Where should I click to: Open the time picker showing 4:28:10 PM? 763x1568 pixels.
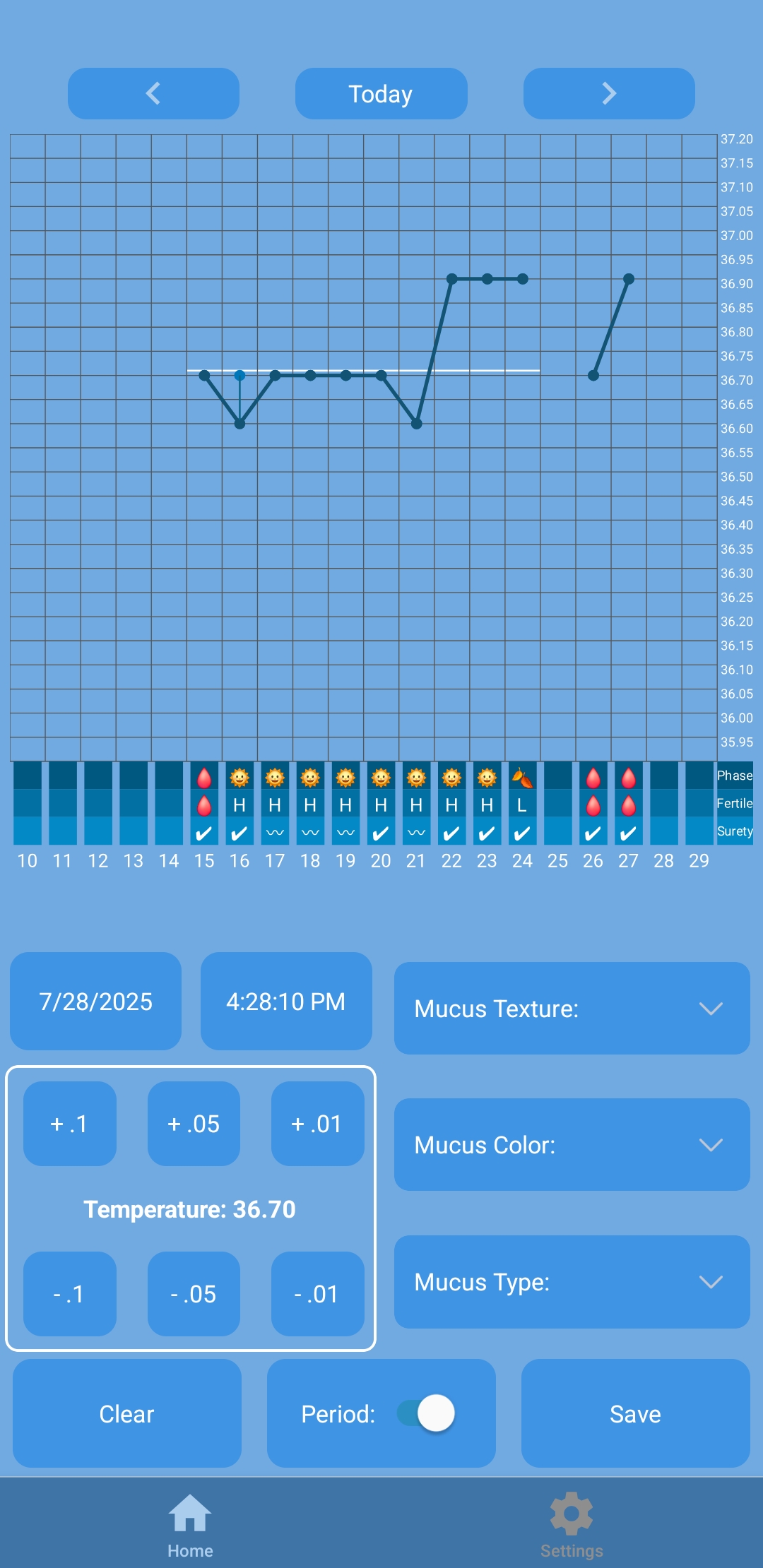click(286, 1001)
